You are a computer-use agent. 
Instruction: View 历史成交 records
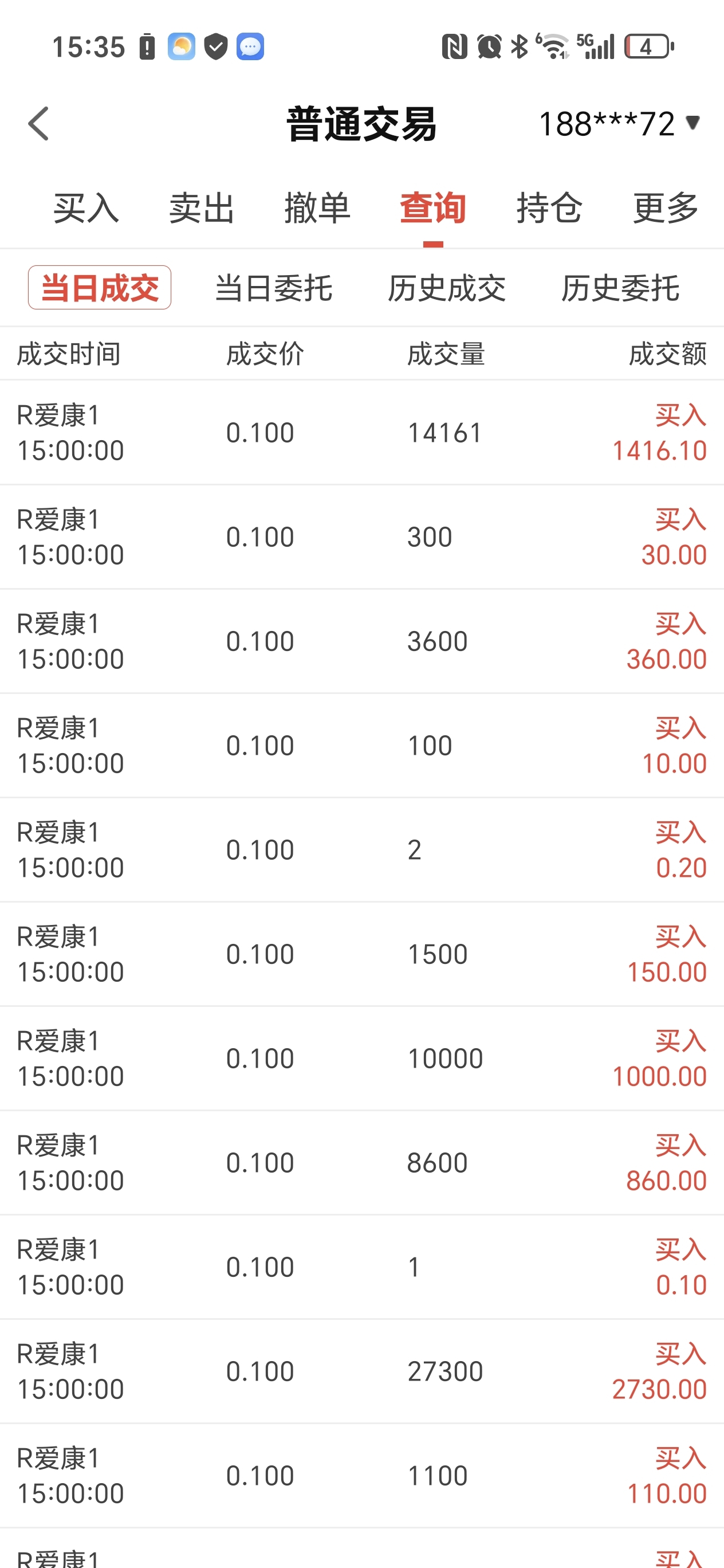coord(447,288)
